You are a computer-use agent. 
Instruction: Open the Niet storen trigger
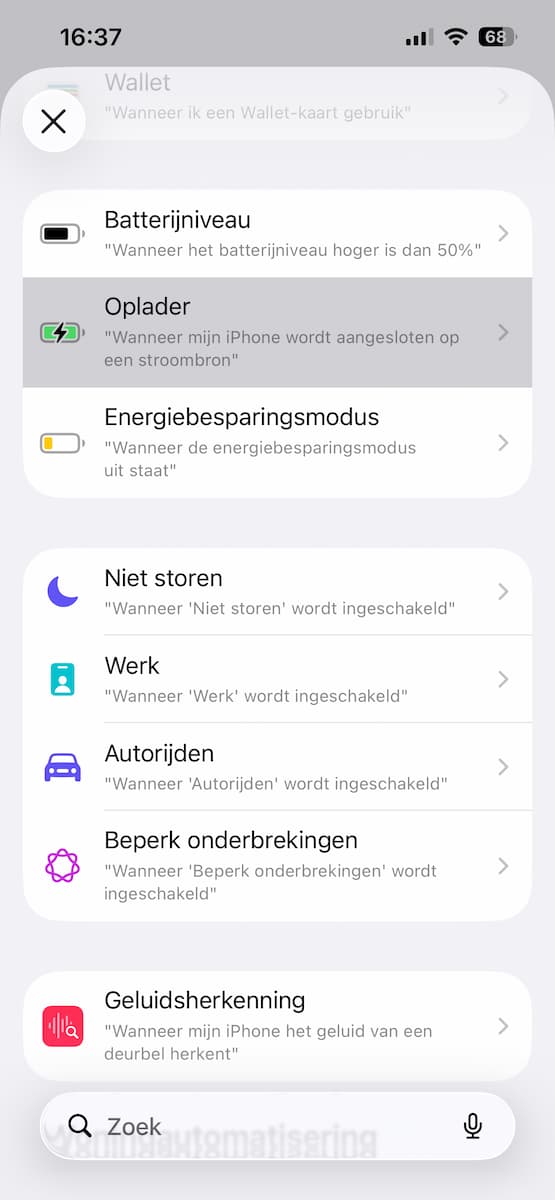point(277,592)
